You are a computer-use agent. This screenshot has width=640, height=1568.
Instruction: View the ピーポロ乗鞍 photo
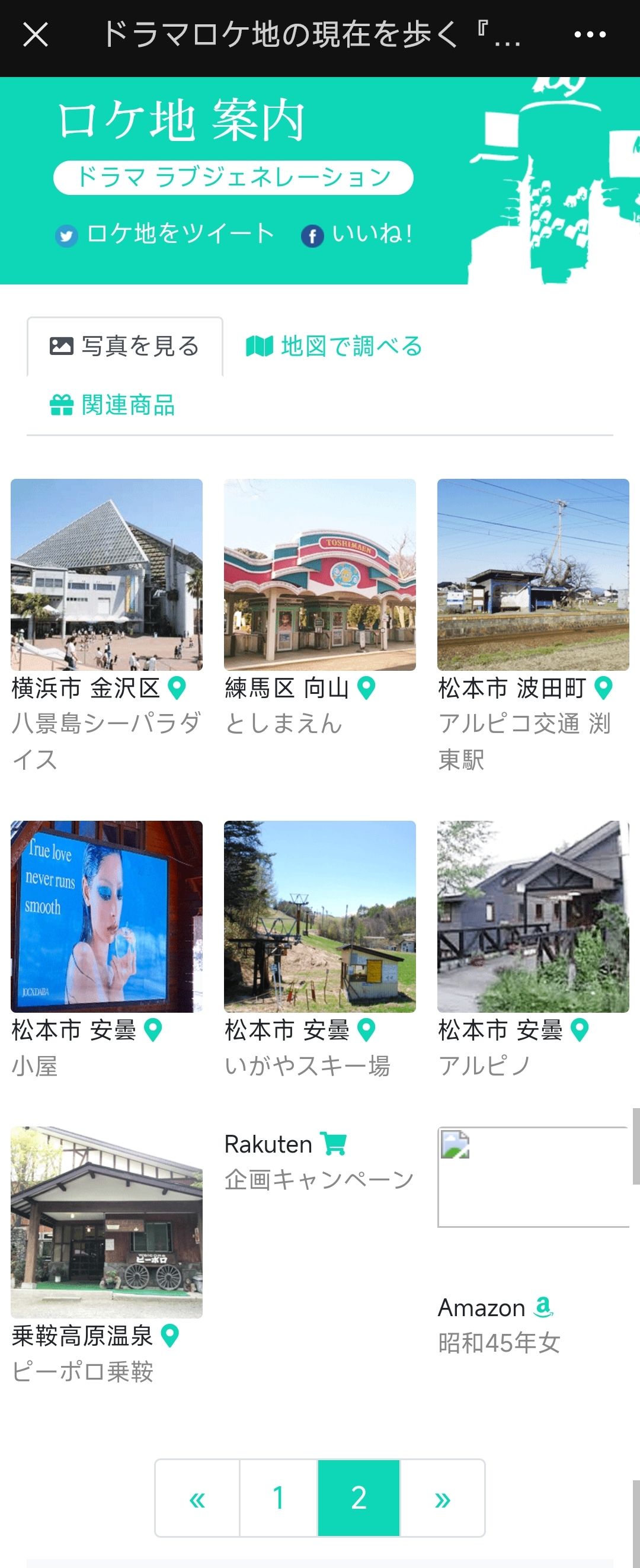[107, 1223]
